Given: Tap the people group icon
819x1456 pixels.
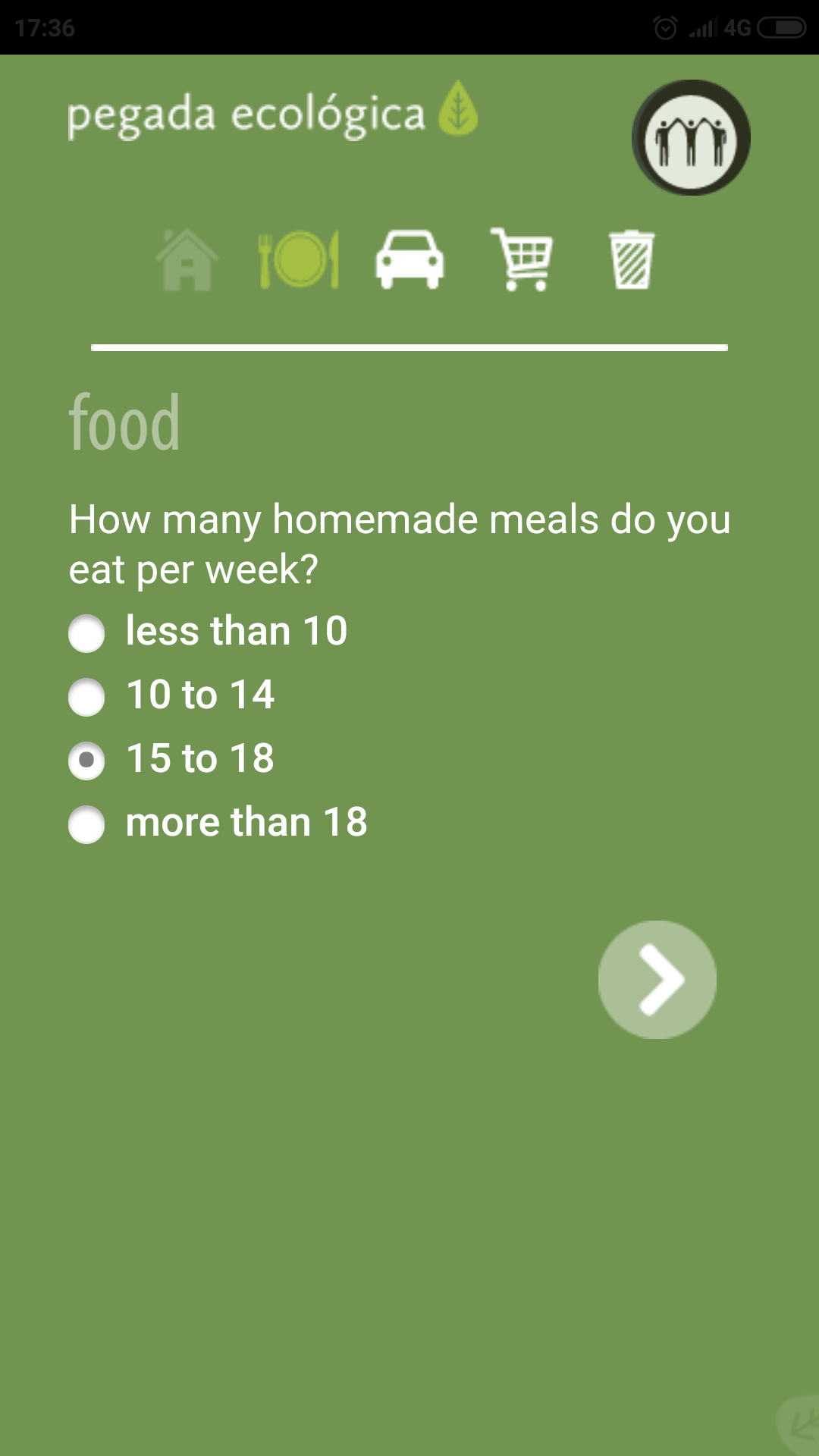Looking at the screenshot, I should point(691,138).
